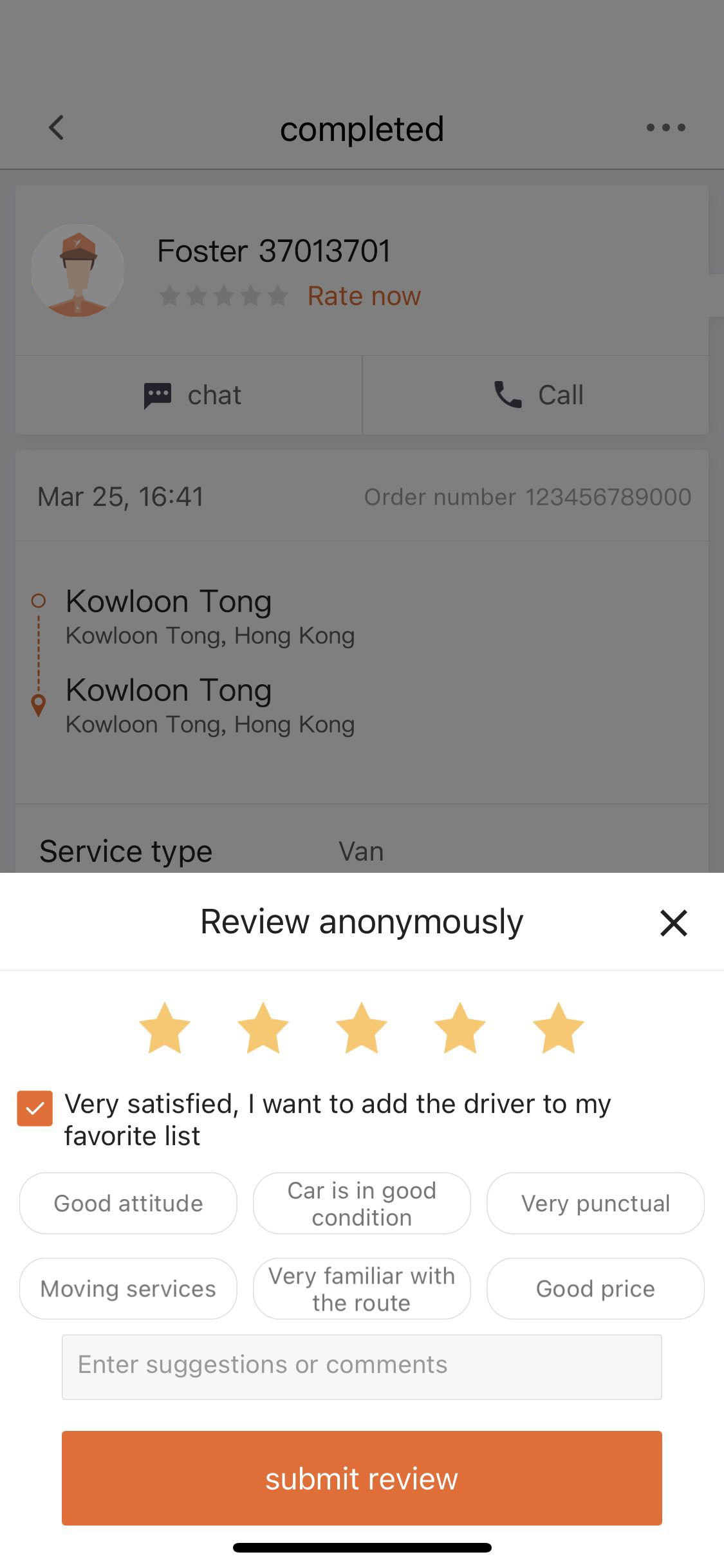Pick Very familiar with the route chip

click(362, 1289)
